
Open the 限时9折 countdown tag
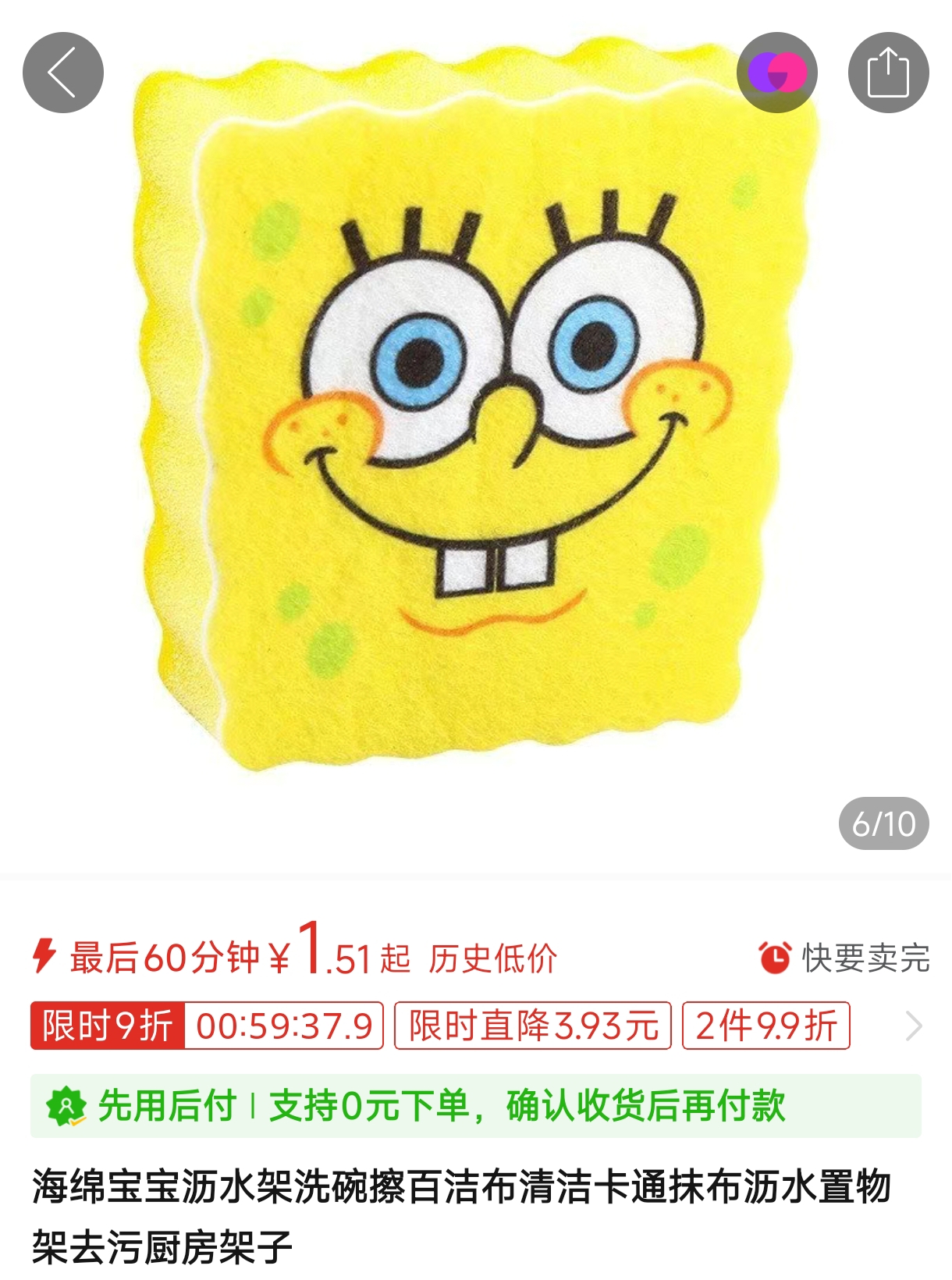click(207, 1026)
